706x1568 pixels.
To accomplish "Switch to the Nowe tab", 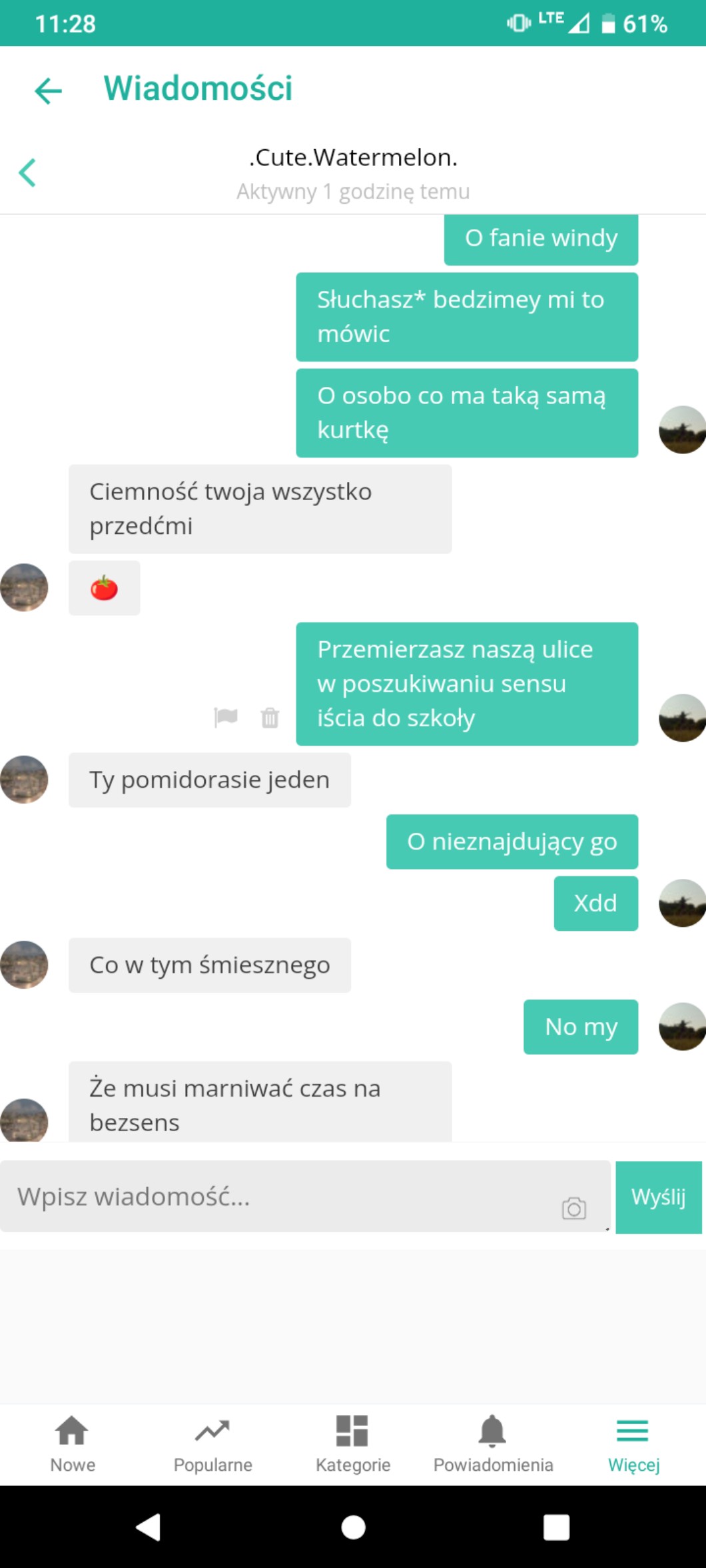I will point(73,1444).
